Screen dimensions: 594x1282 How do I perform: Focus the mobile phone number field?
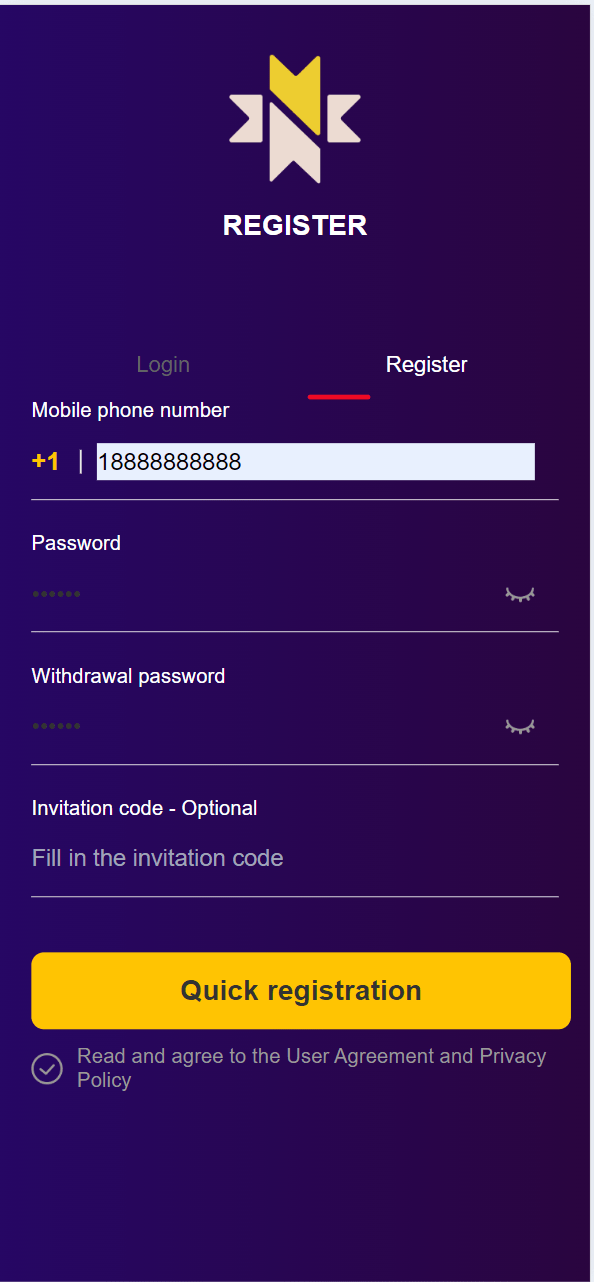click(x=315, y=461)
